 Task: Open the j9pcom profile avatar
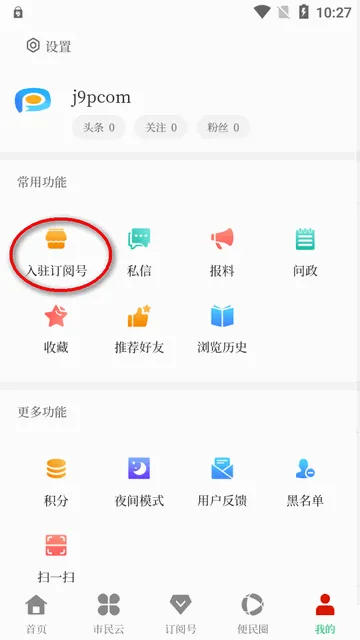coord(33,100)
